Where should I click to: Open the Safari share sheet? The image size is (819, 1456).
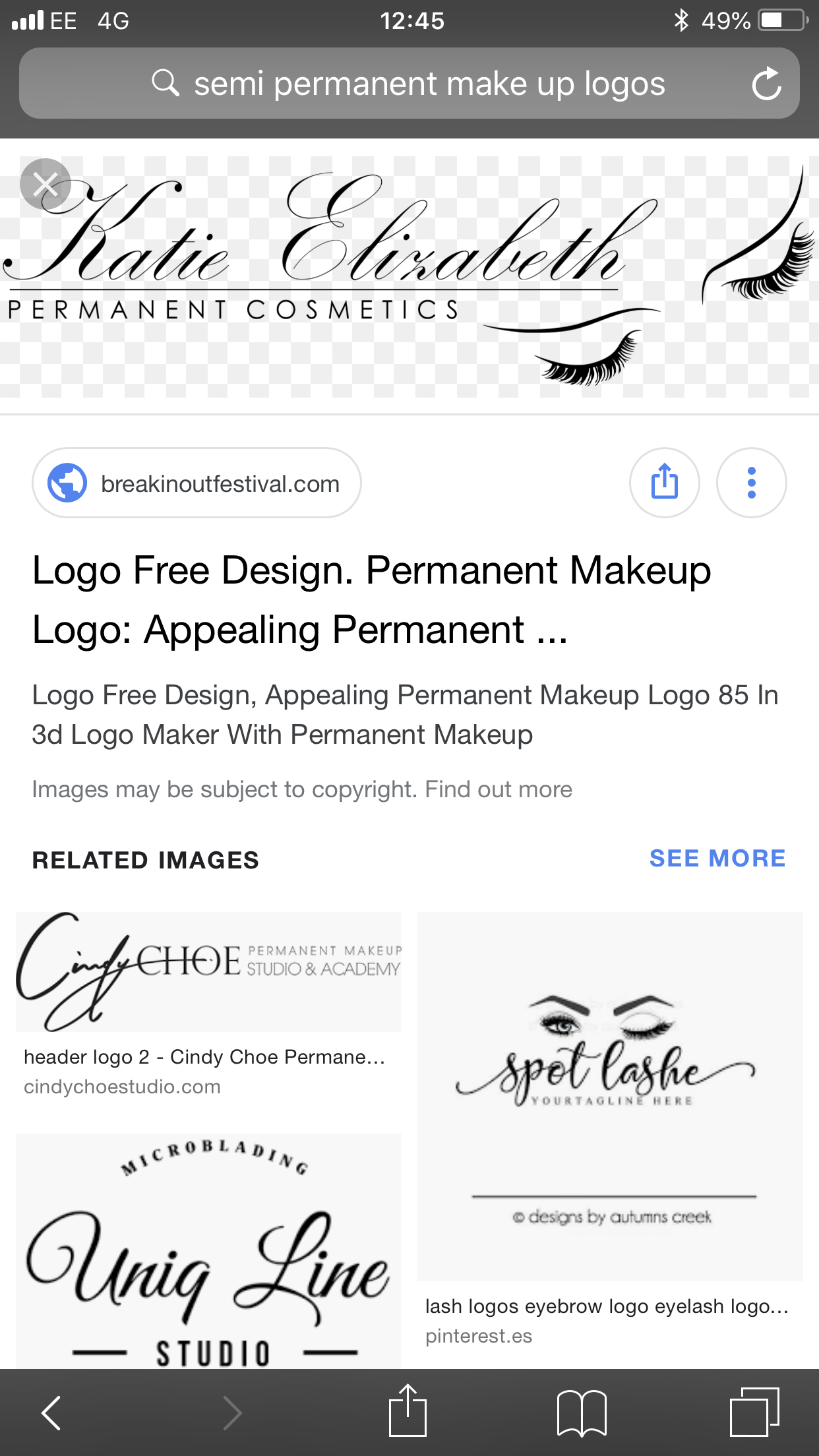click(x=408, y=1411)
